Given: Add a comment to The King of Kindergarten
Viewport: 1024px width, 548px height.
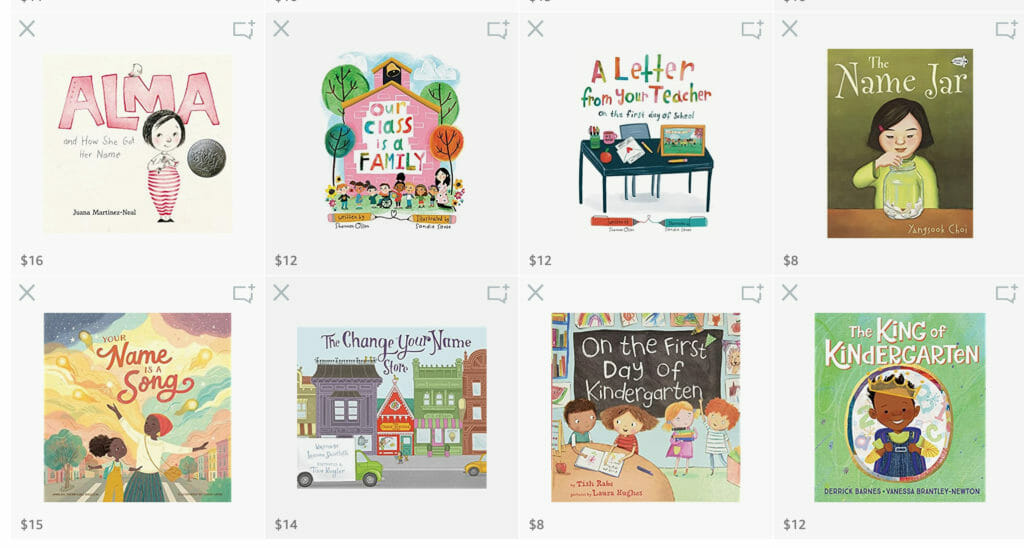Looking at the screenshot, I should tap(1006, 294).
